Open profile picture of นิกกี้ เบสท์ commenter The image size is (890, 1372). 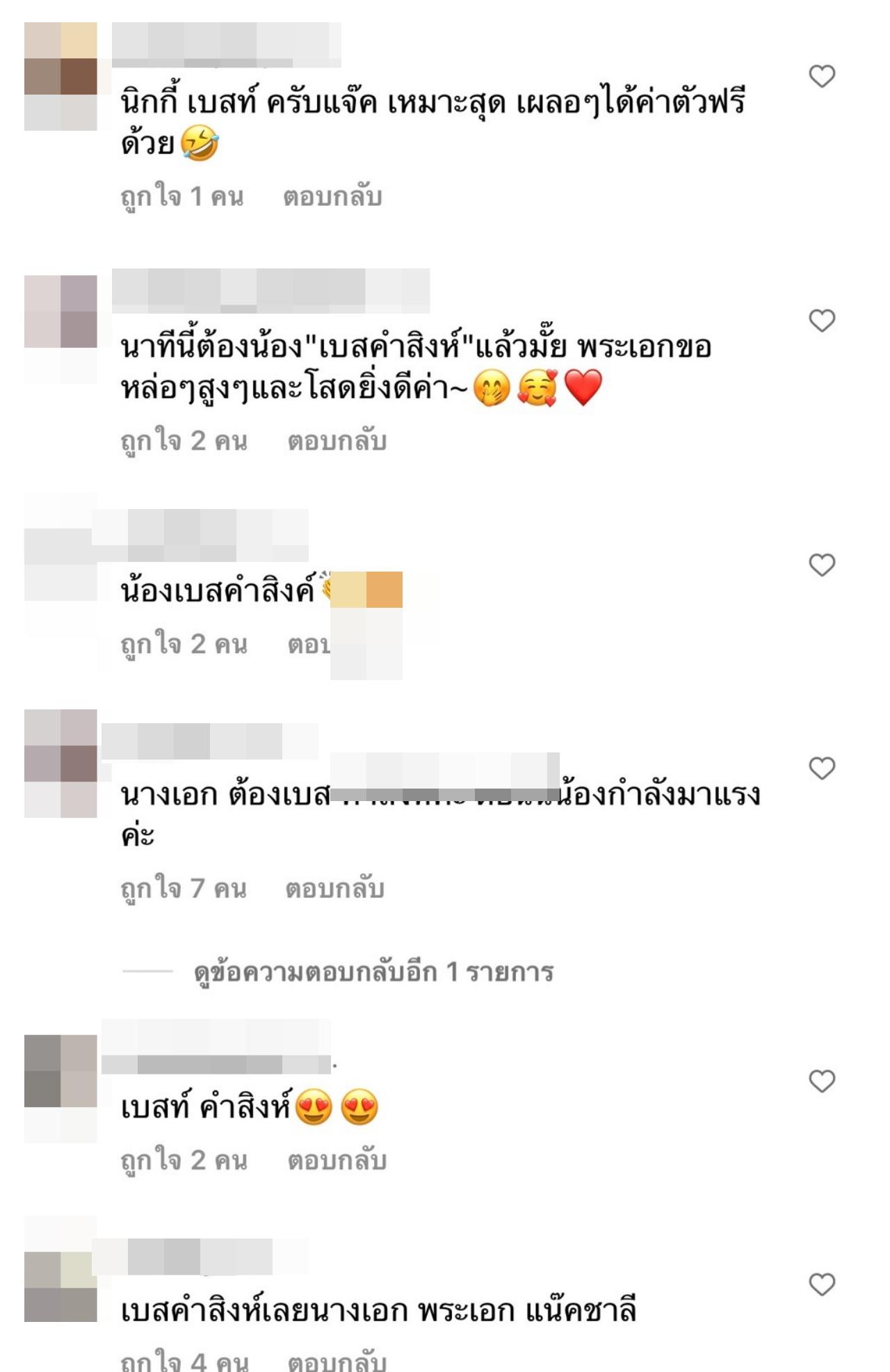pyautogui.click(x=60, y=76)
